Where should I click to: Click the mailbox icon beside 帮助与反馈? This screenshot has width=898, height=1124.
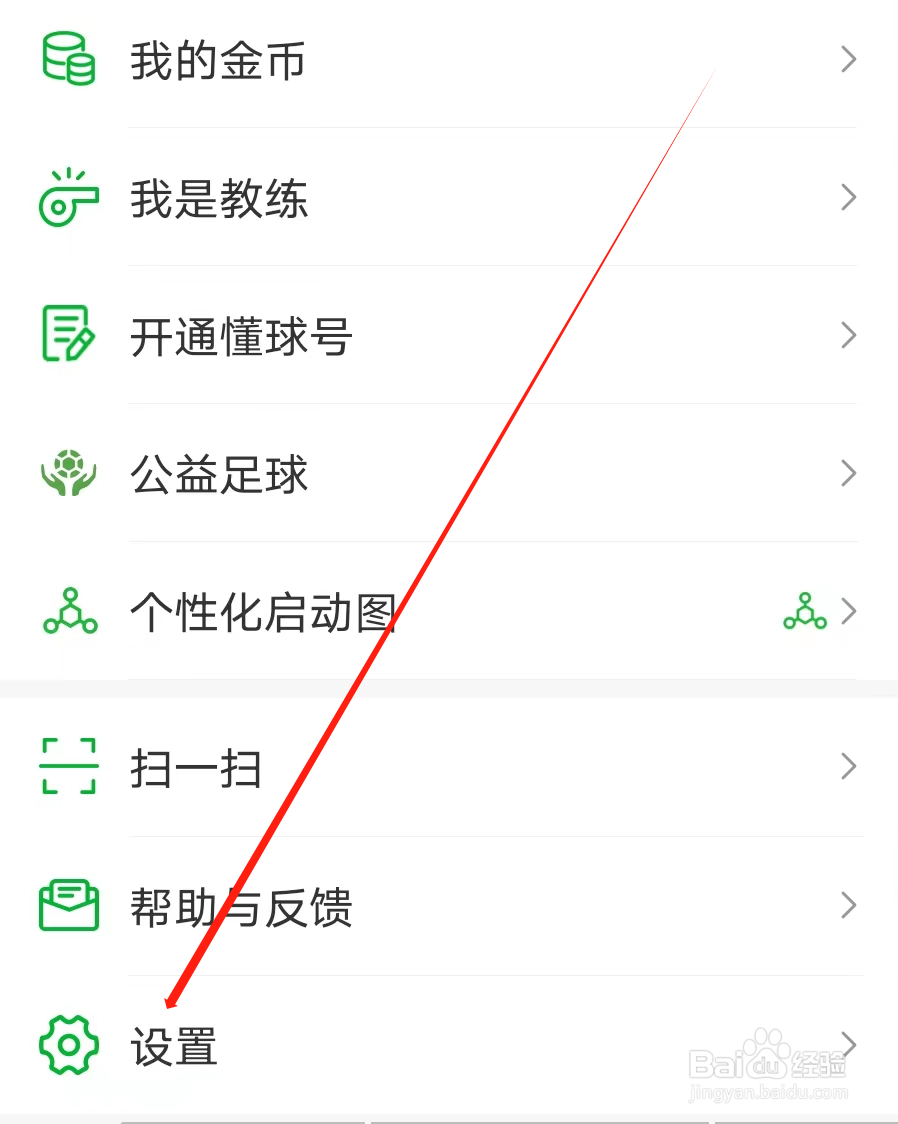(67, 906)
